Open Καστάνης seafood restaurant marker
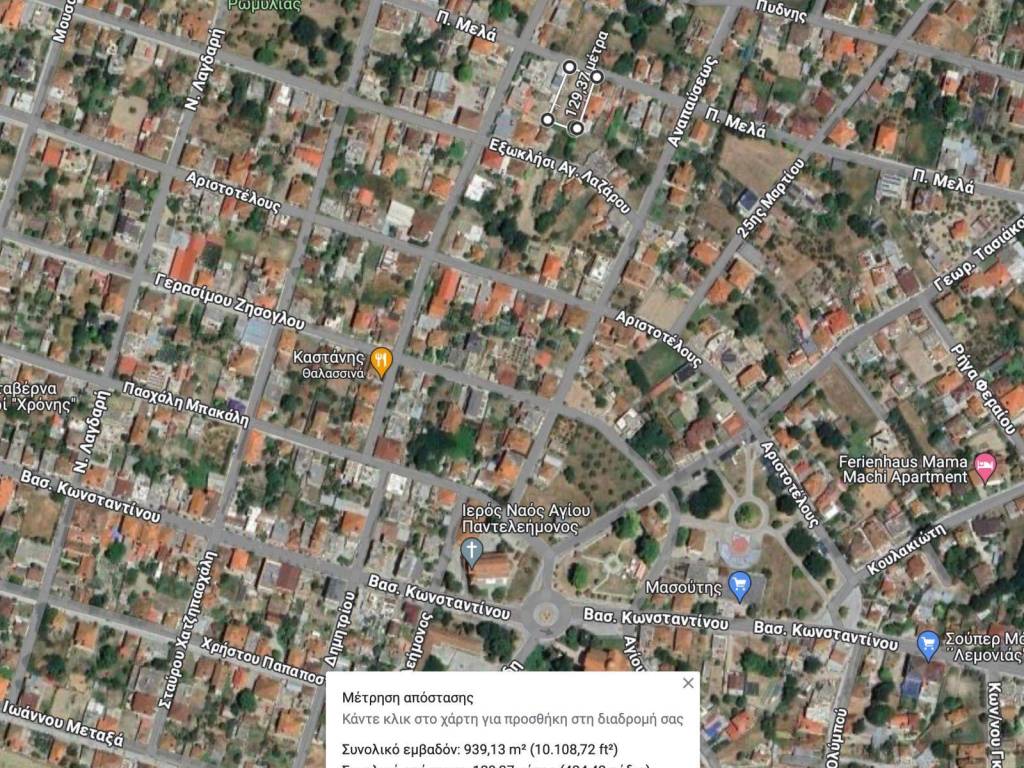Image resolution: width=1024 pixels, height=768 pixels. pos(381,360)
